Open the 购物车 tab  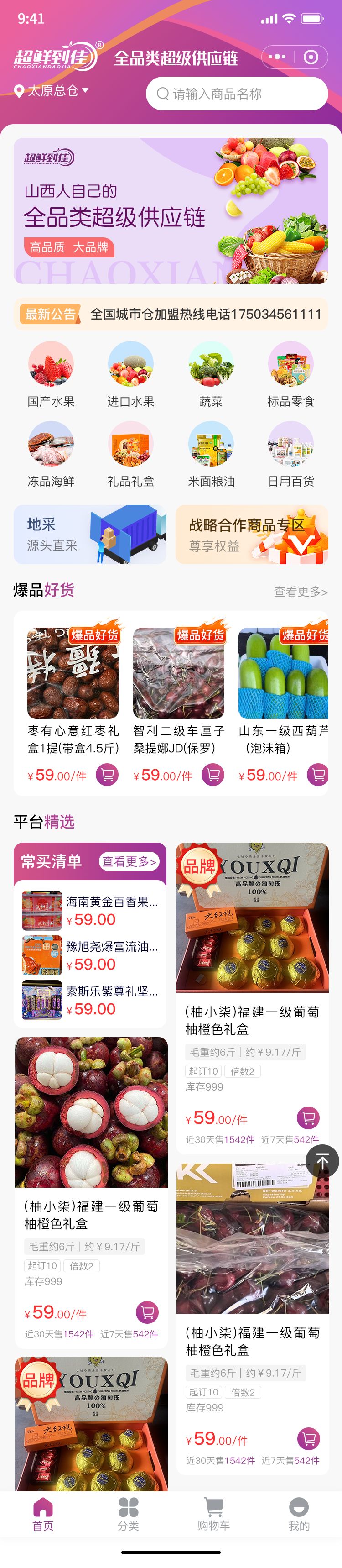213,1515
